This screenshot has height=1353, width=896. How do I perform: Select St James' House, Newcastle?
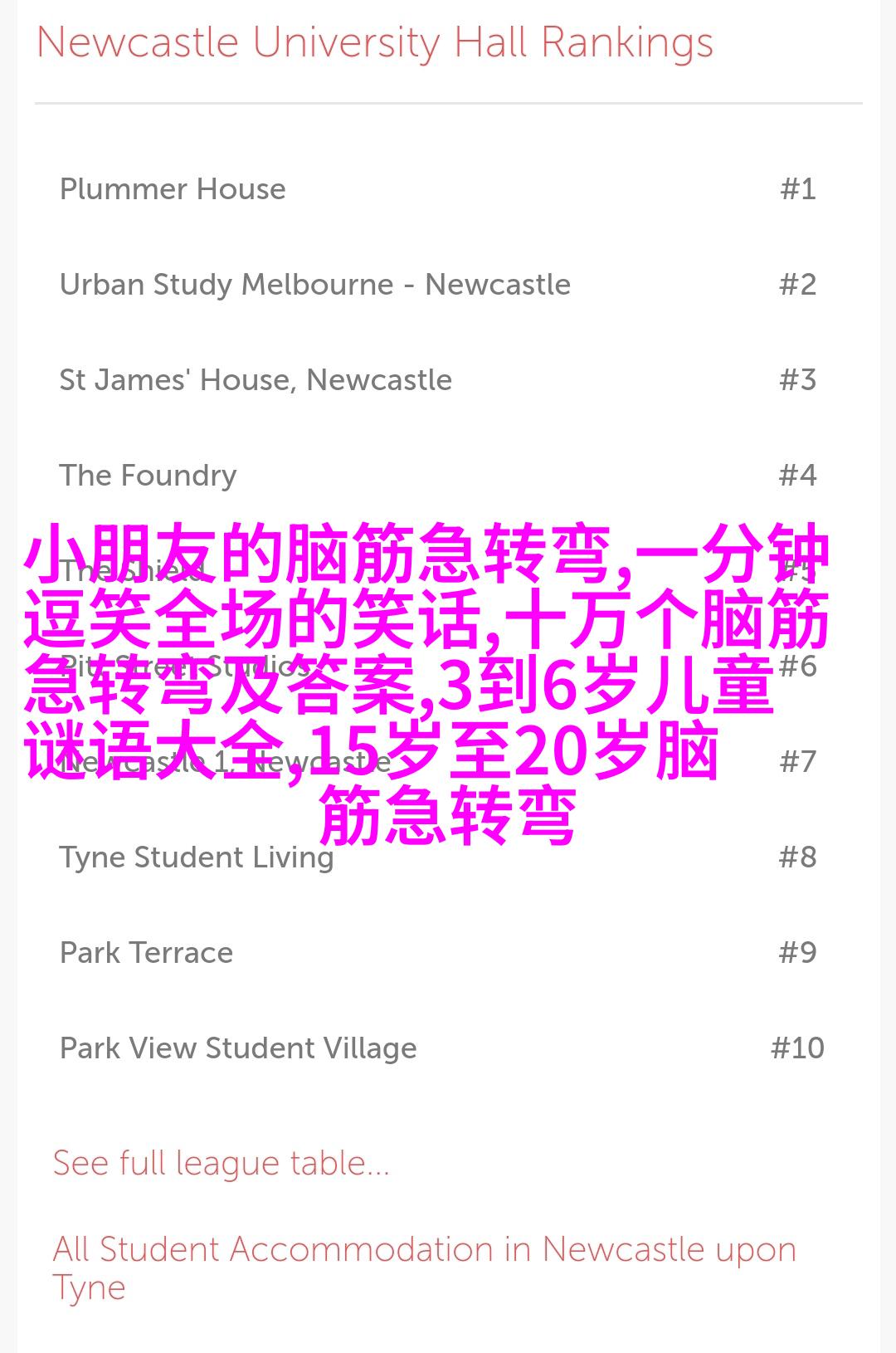tap(256, 380)
